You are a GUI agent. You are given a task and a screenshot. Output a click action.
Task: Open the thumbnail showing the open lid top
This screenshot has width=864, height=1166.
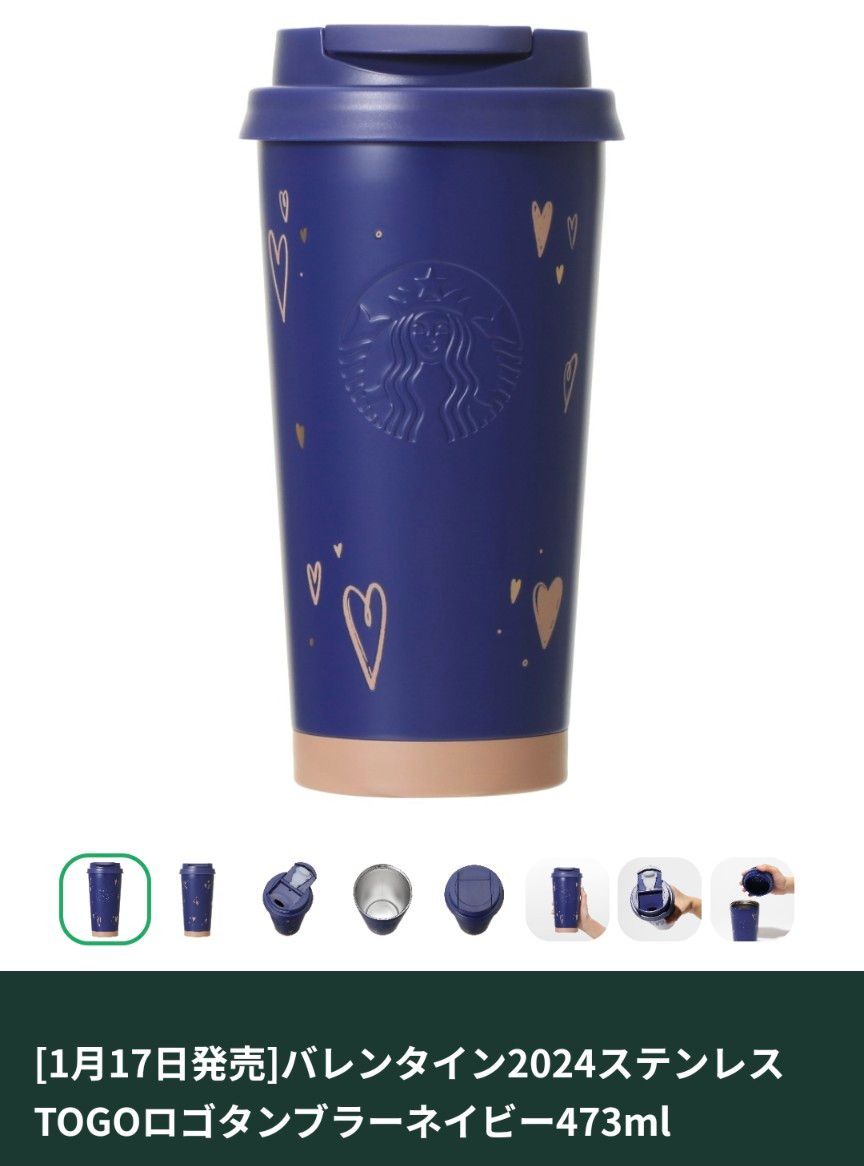(288, 898)
